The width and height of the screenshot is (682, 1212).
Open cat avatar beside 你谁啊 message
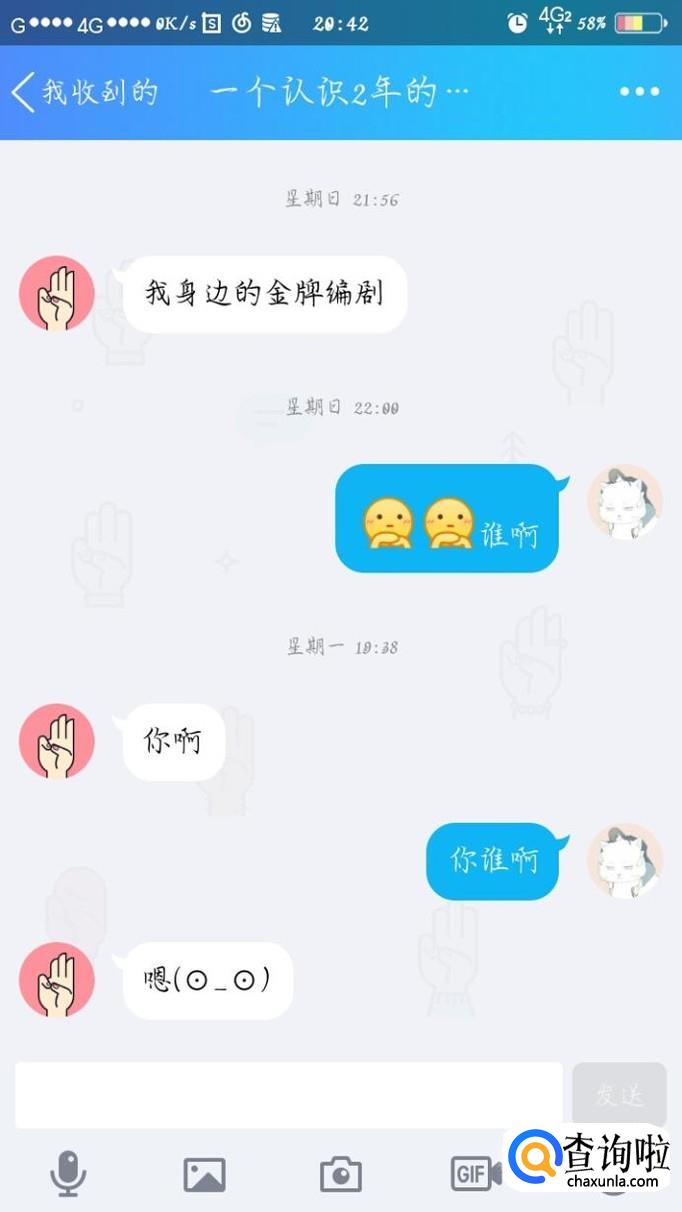tap(624, 861)
